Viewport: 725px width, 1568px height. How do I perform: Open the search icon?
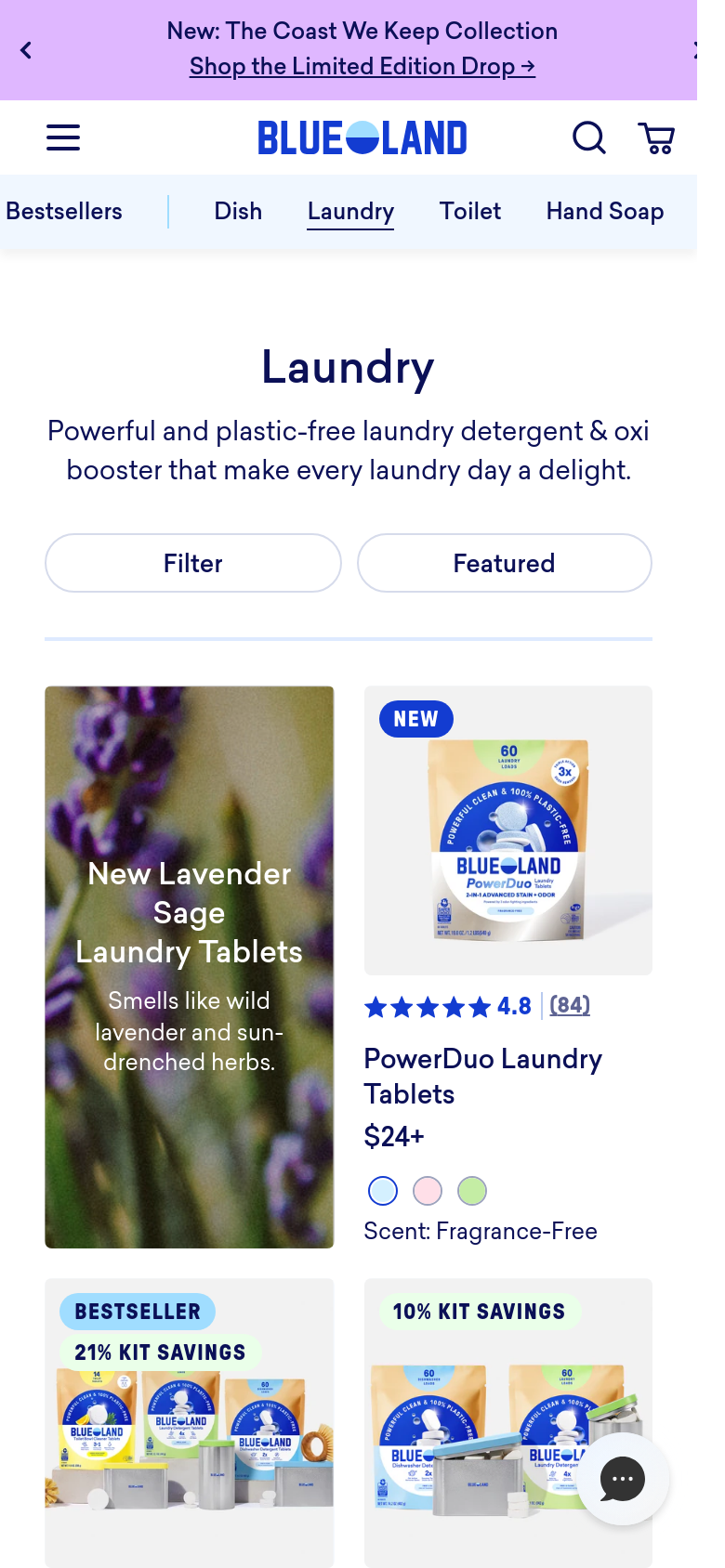(x=589, y=137)
